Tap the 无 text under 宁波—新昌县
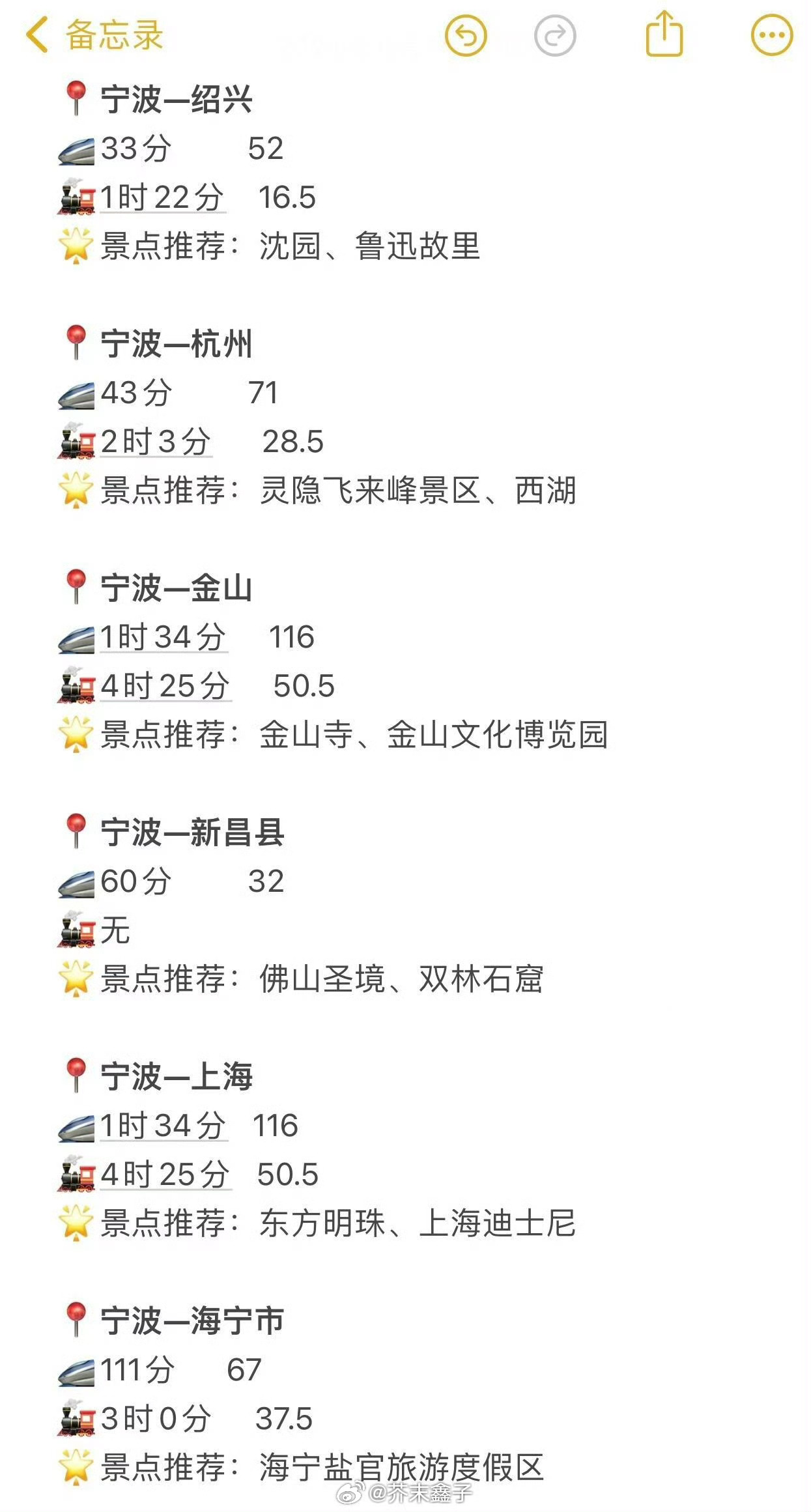This screenshot has height=1512, width=811. coord(117,930)
